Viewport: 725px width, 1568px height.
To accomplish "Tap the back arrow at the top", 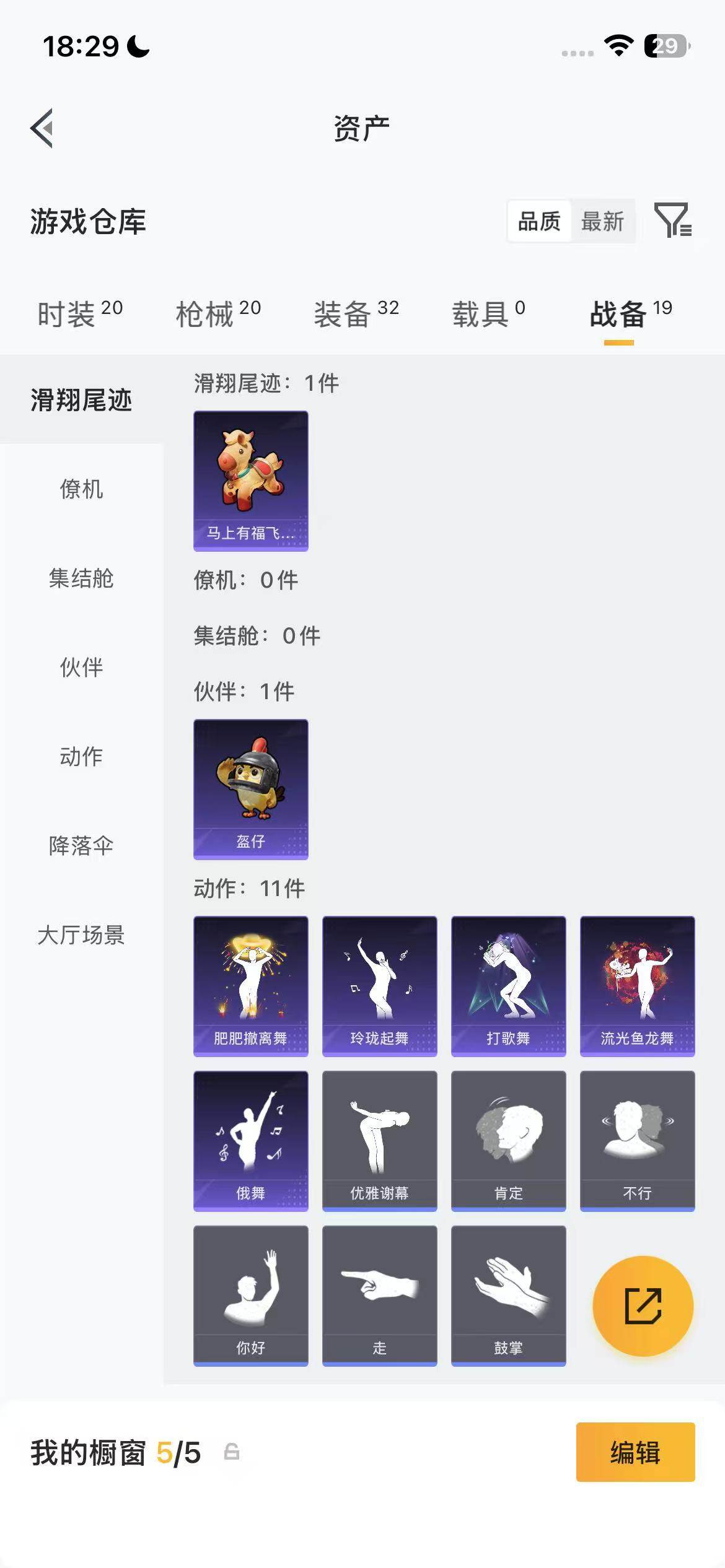I will click(x=42, y=127).
